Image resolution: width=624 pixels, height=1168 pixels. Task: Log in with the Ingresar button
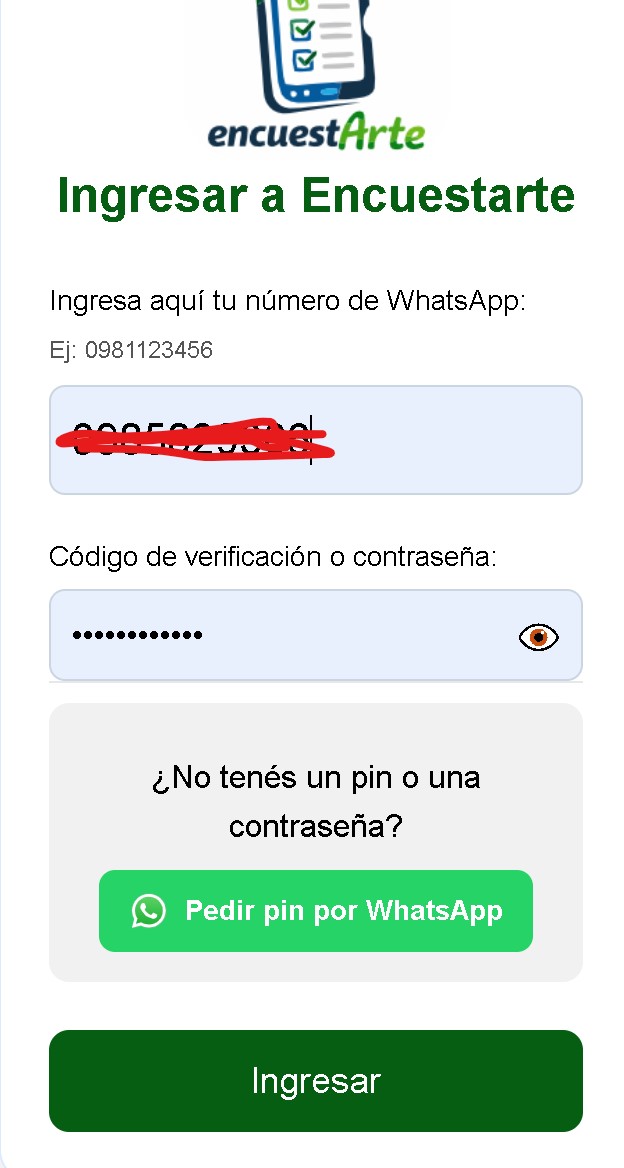click(316, 1081)
